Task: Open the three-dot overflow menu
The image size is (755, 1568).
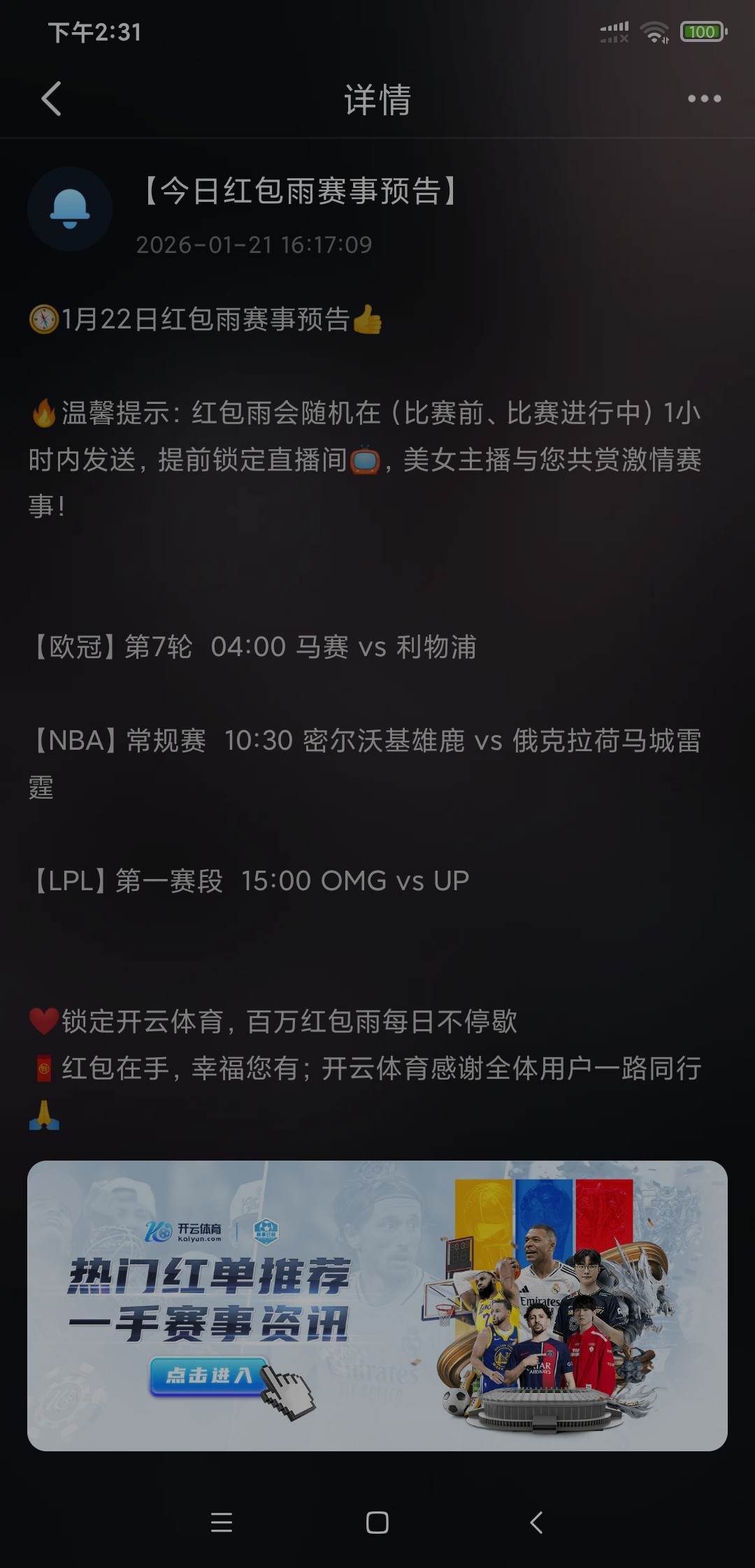Action: pyautogui.click(x=704, y=99)
